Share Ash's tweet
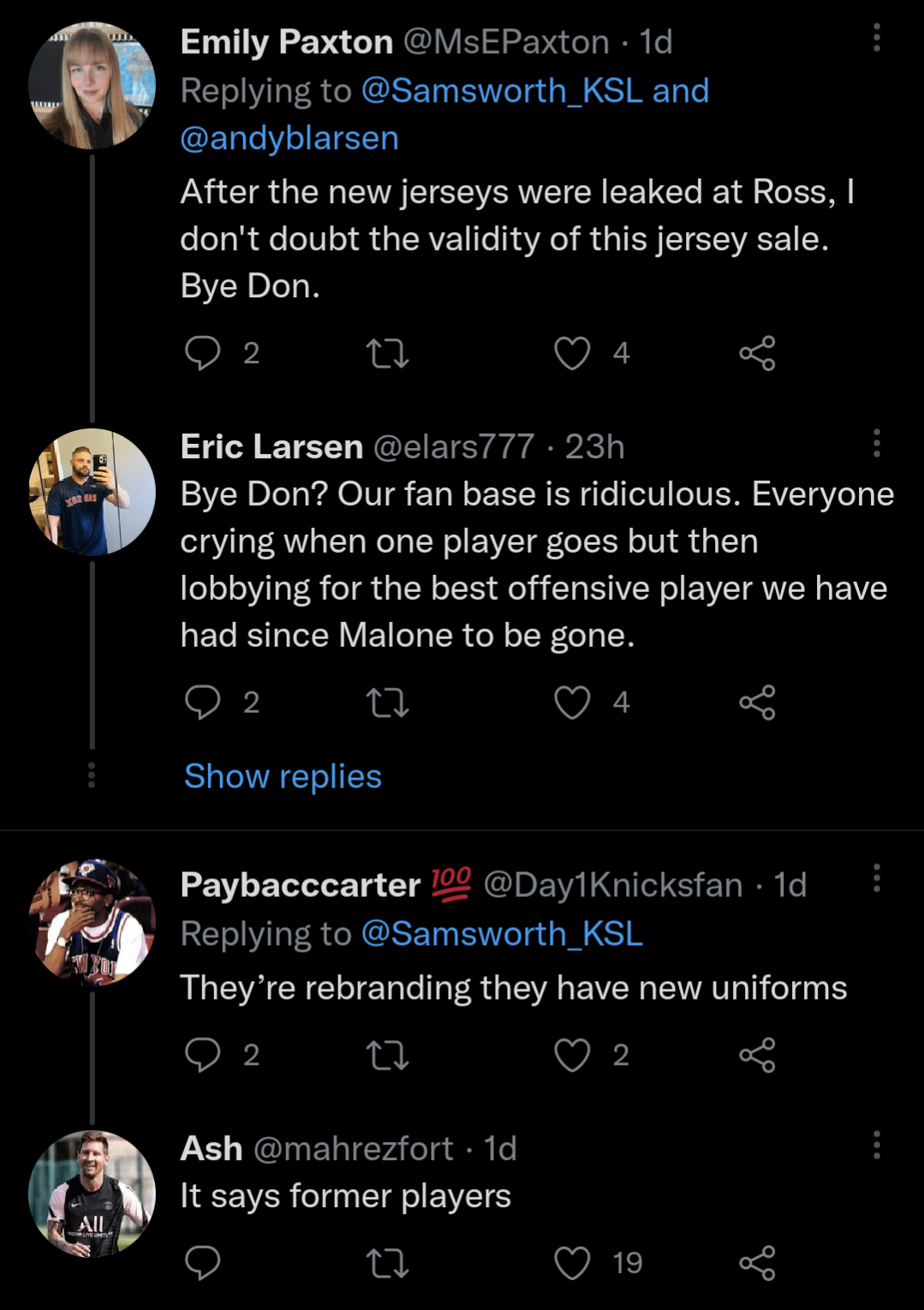Viewport: 924px width, 1310px height. click(x=757, y=1263)
